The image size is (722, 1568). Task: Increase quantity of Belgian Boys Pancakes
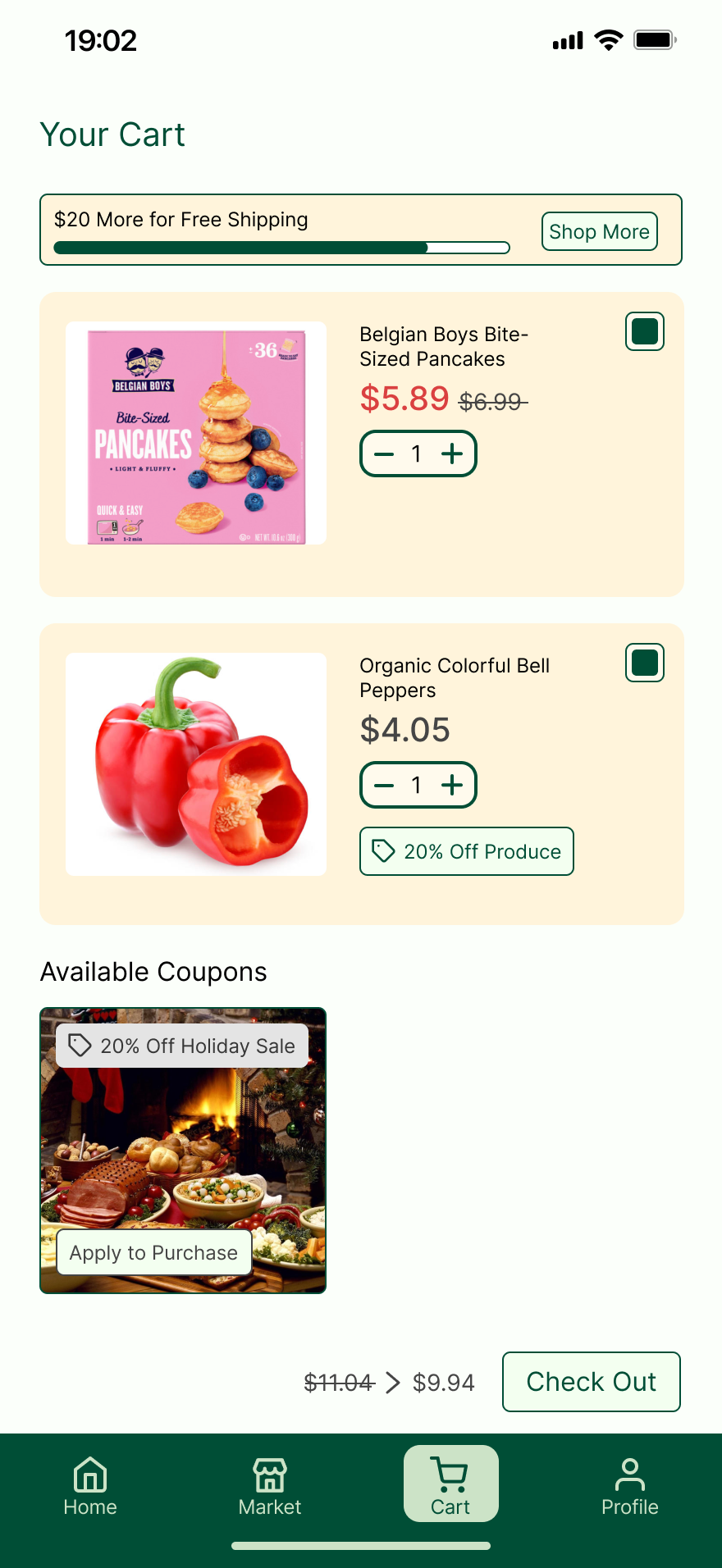click(452, 454)
